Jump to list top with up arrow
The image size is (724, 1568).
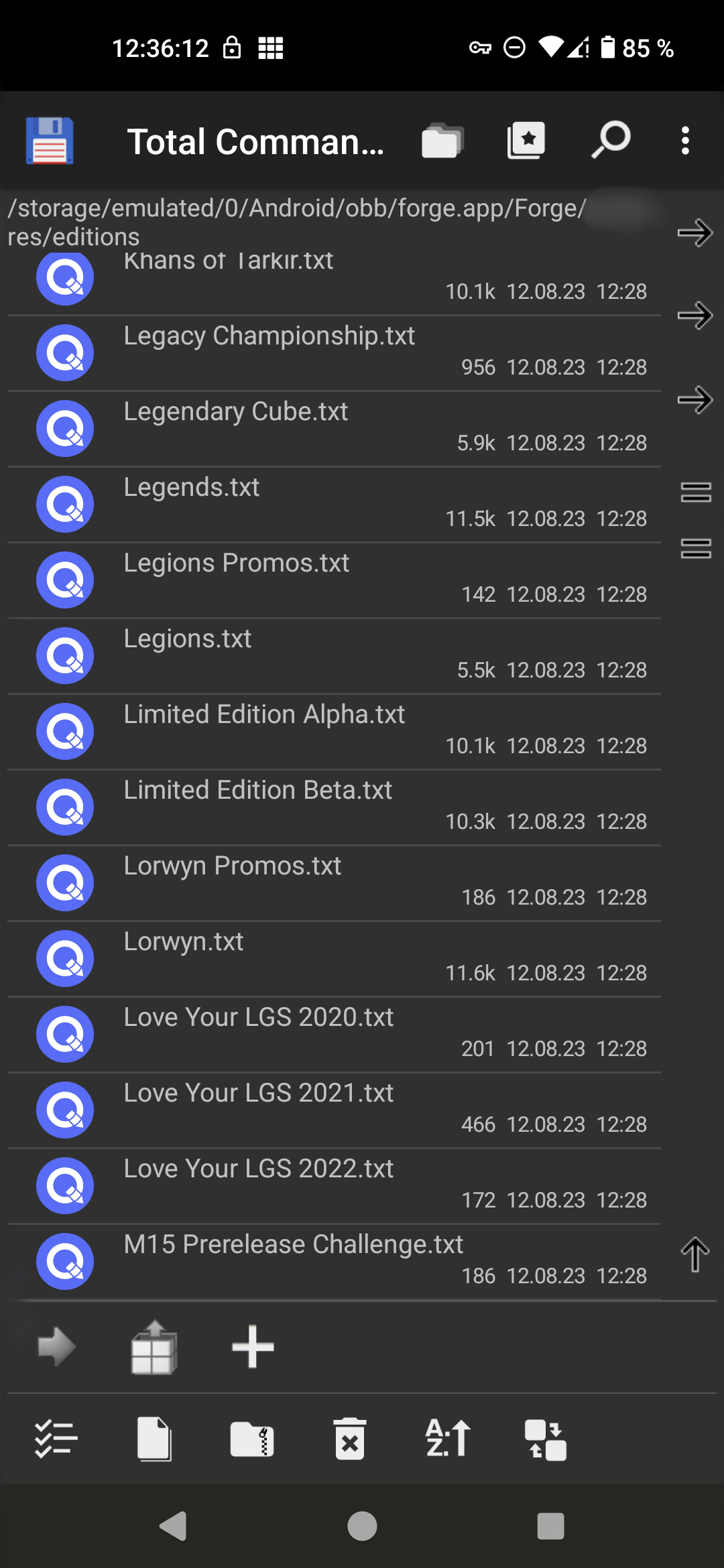pos(695,1254)
